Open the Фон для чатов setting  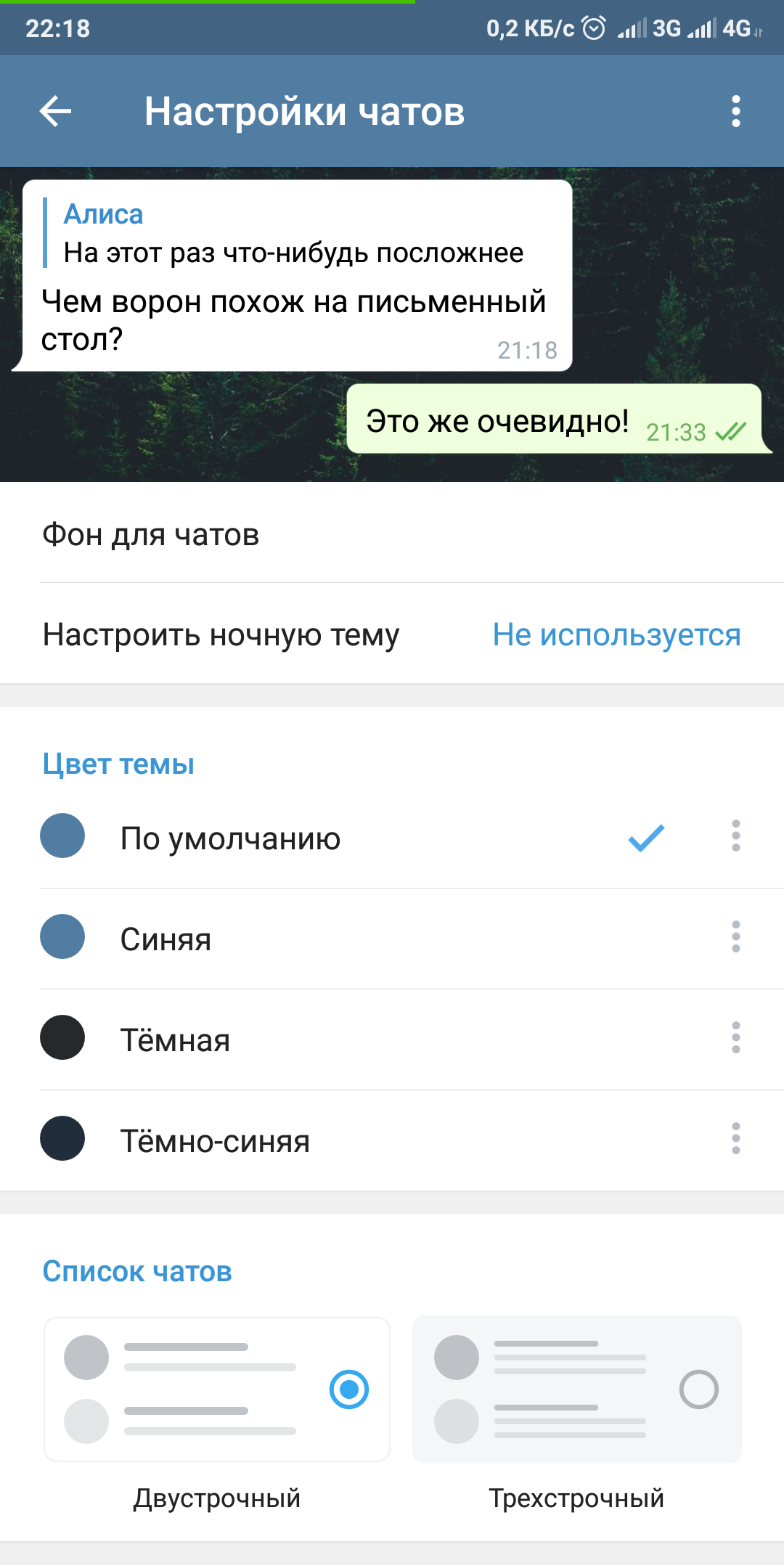[x=392, y=535]
